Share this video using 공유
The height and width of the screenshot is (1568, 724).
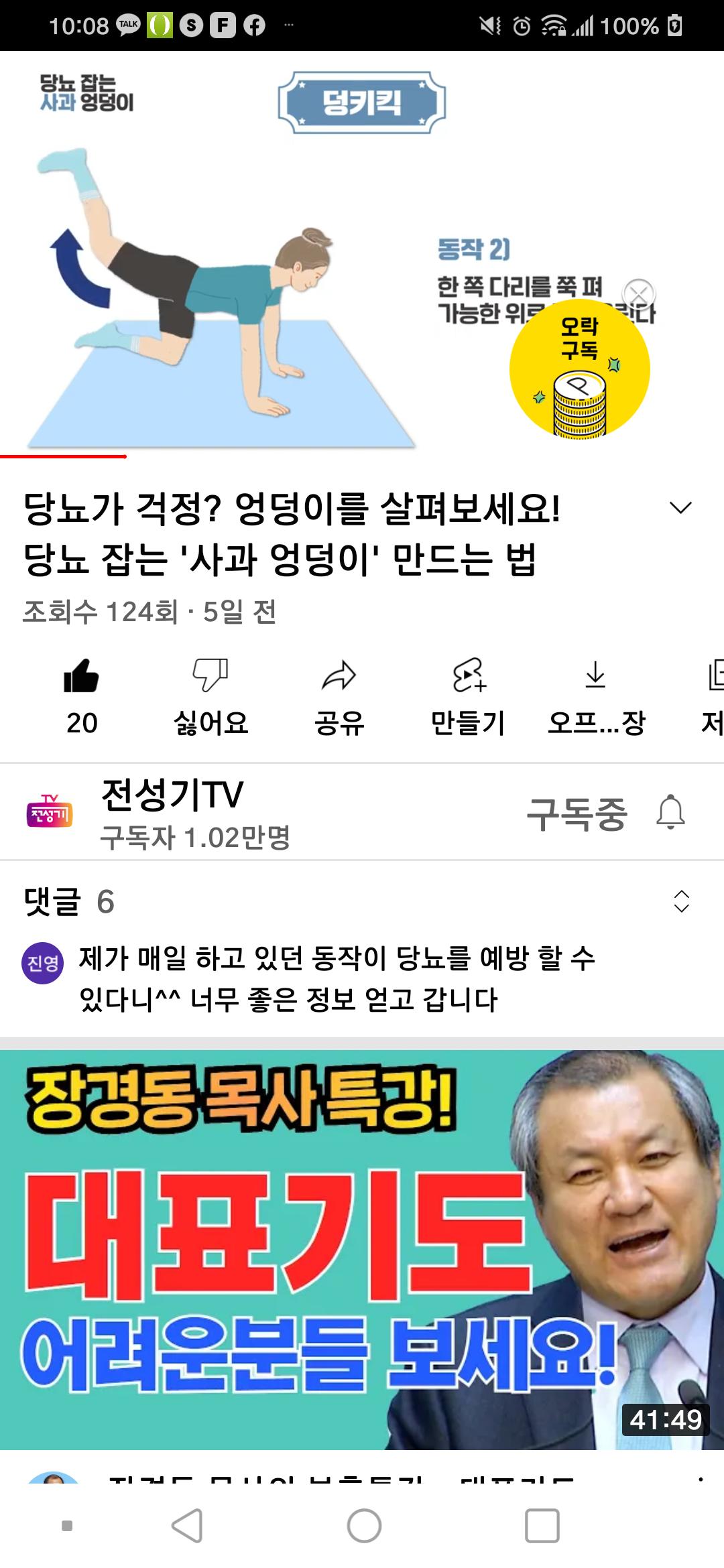339,696
